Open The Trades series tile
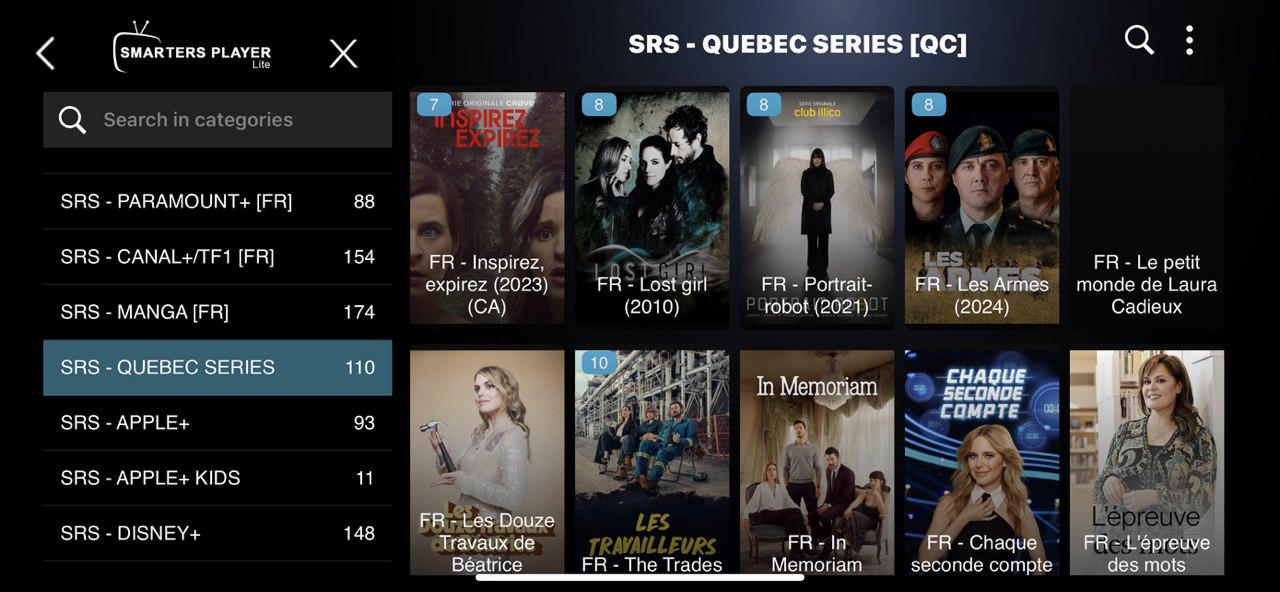 click(x=652, y=462)
